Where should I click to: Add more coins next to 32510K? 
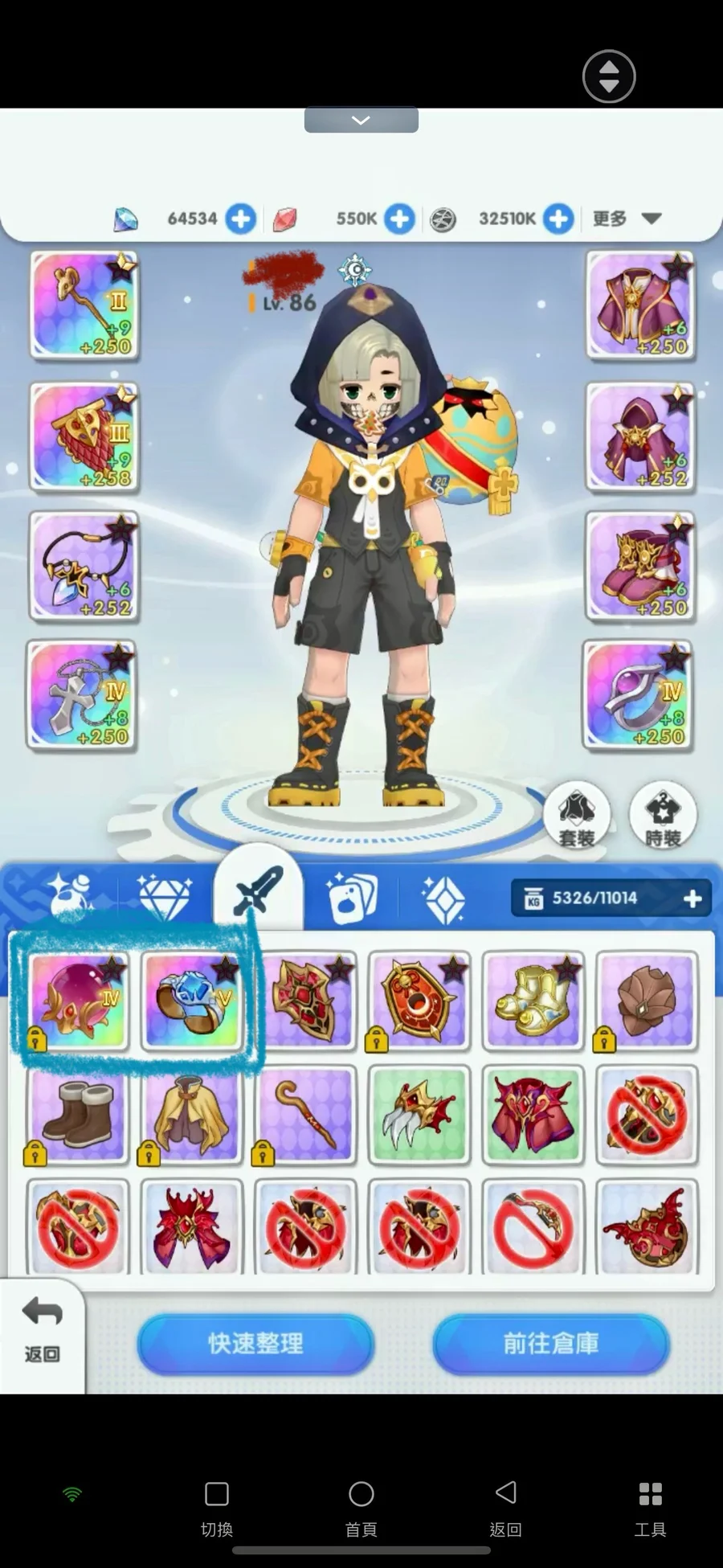pos(558,219)
